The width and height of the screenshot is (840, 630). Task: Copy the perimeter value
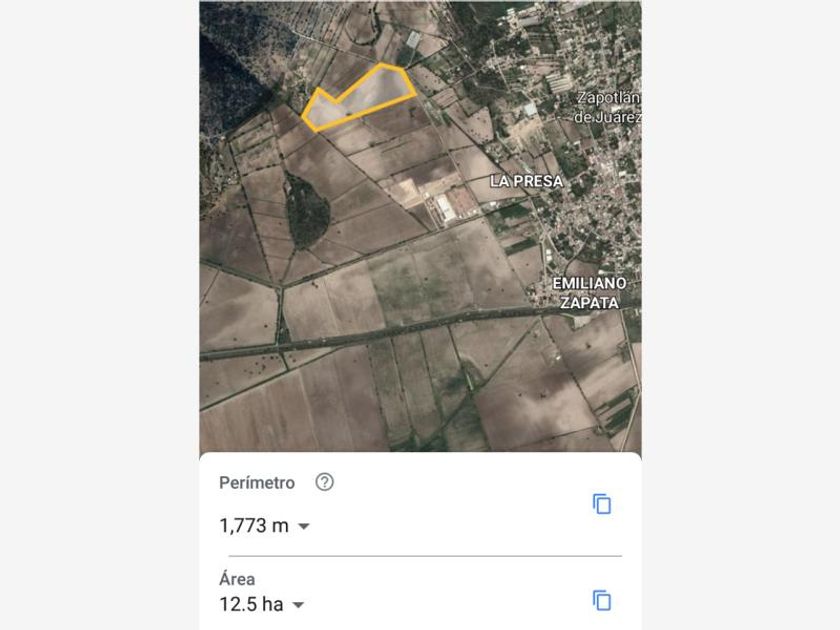click(602, 504)
